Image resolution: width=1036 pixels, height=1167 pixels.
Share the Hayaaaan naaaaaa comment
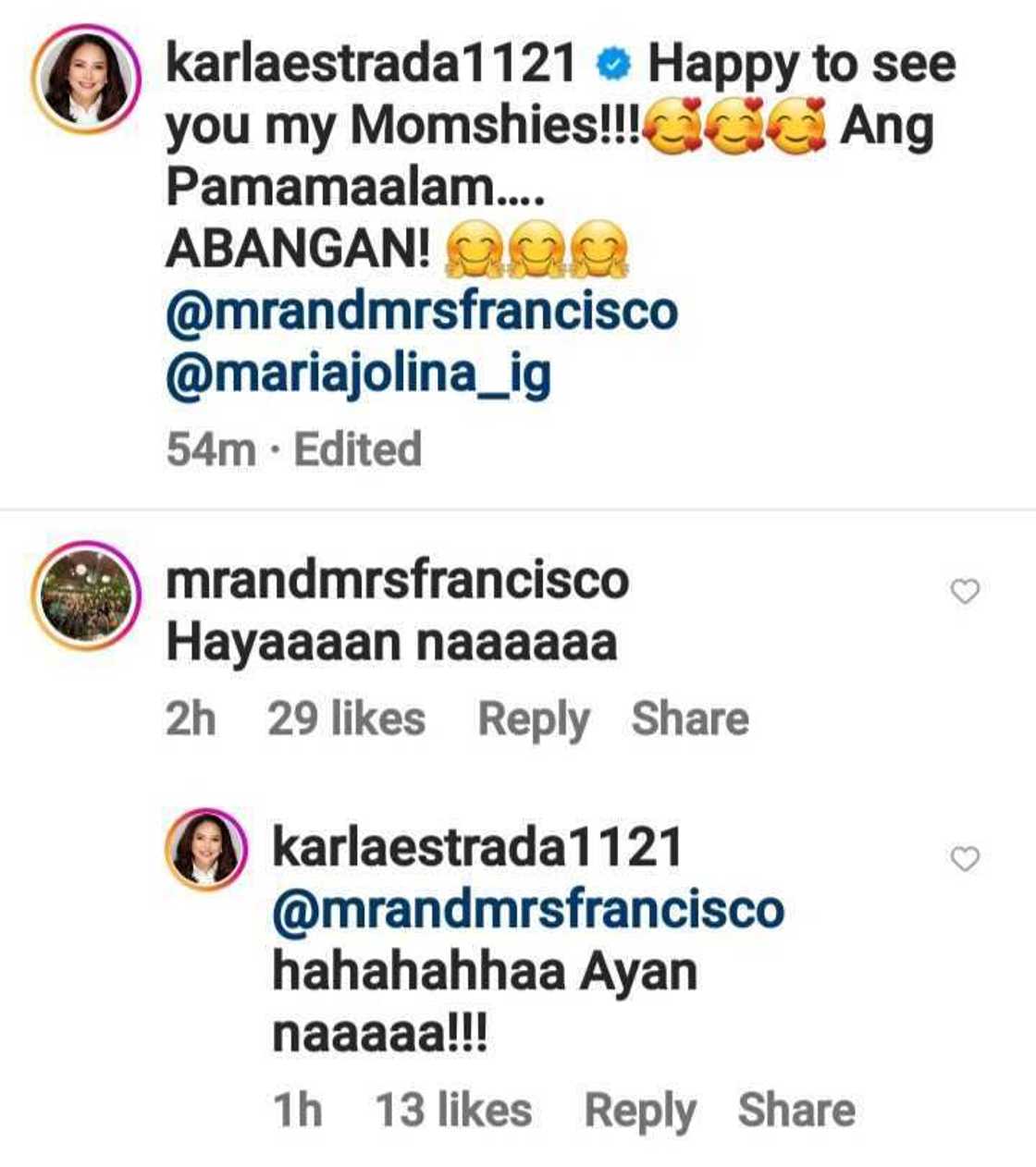(690, 719)
